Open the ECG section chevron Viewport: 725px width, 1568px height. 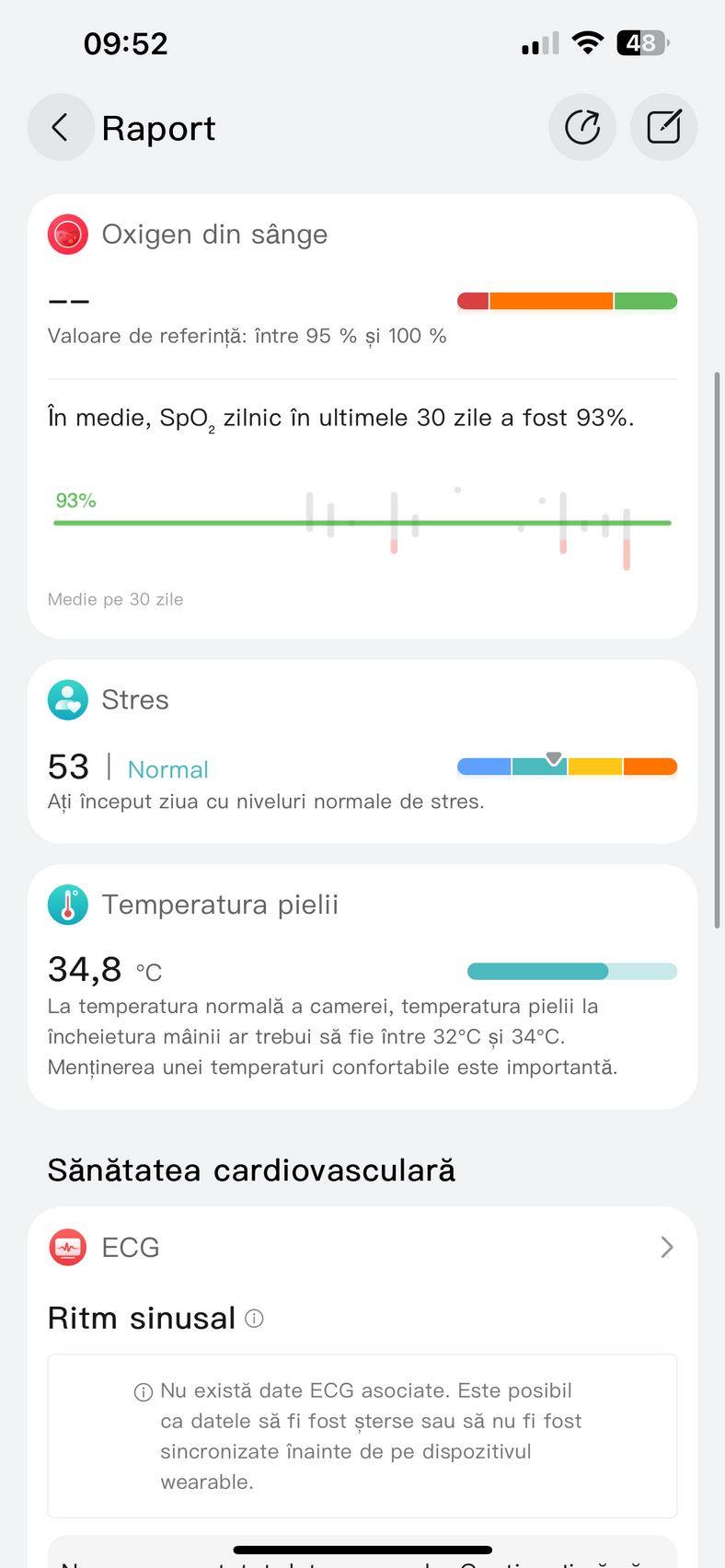coord(667,1247)
